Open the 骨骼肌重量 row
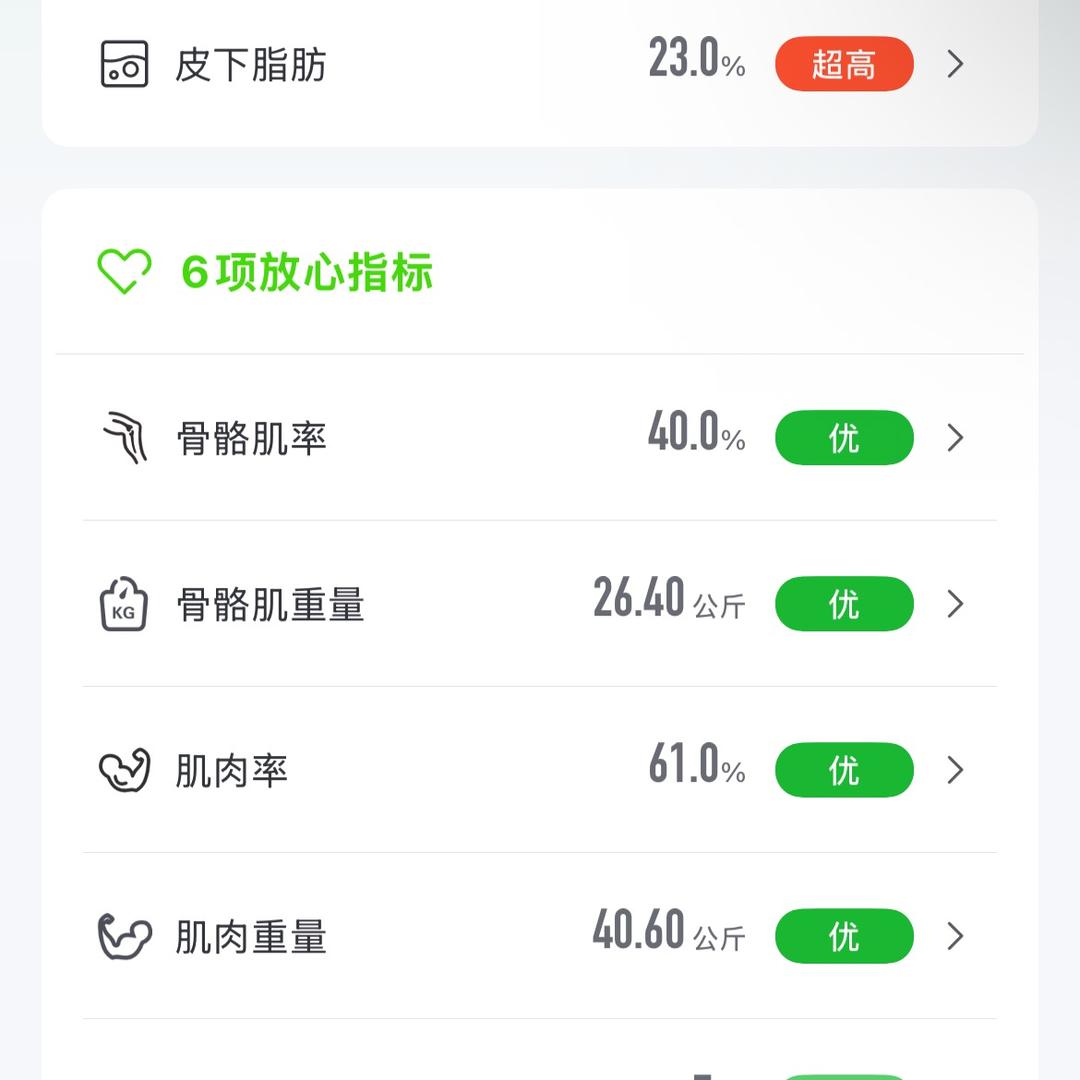 538,604
